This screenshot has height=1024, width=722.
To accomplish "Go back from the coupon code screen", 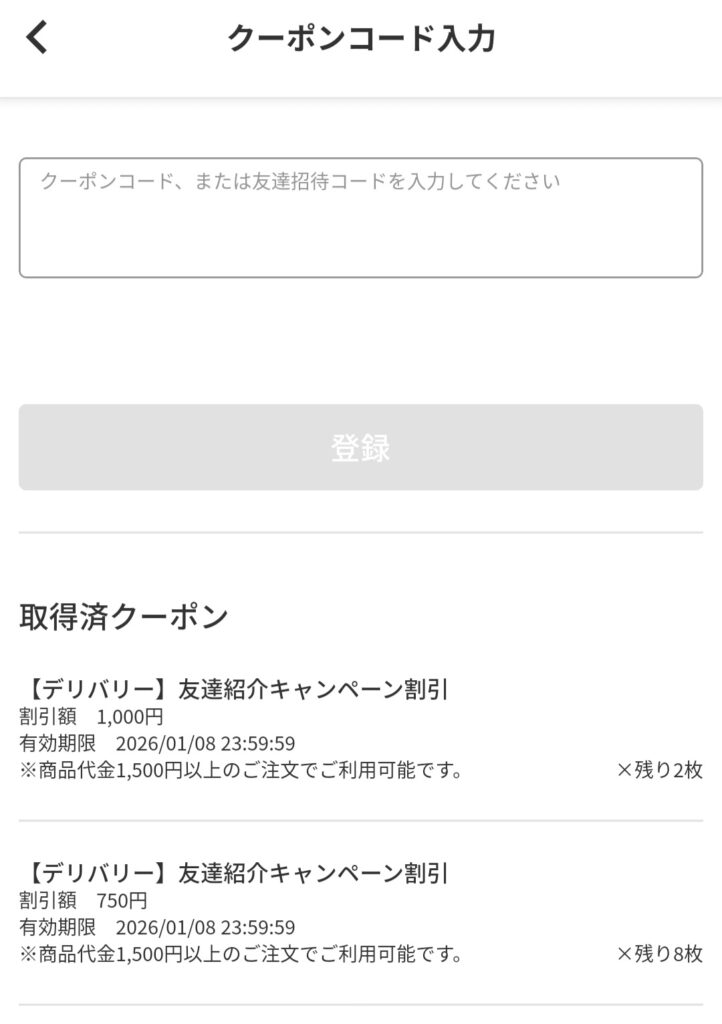I will (x=37, y=38).
